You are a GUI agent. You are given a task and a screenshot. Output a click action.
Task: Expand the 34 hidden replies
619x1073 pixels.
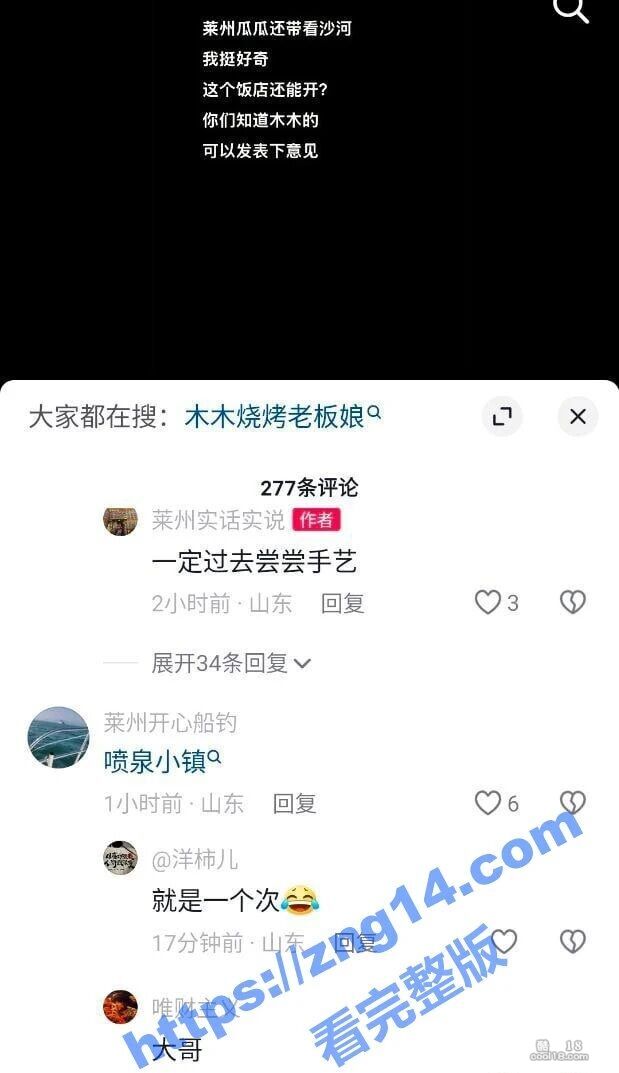coord(231,662)
